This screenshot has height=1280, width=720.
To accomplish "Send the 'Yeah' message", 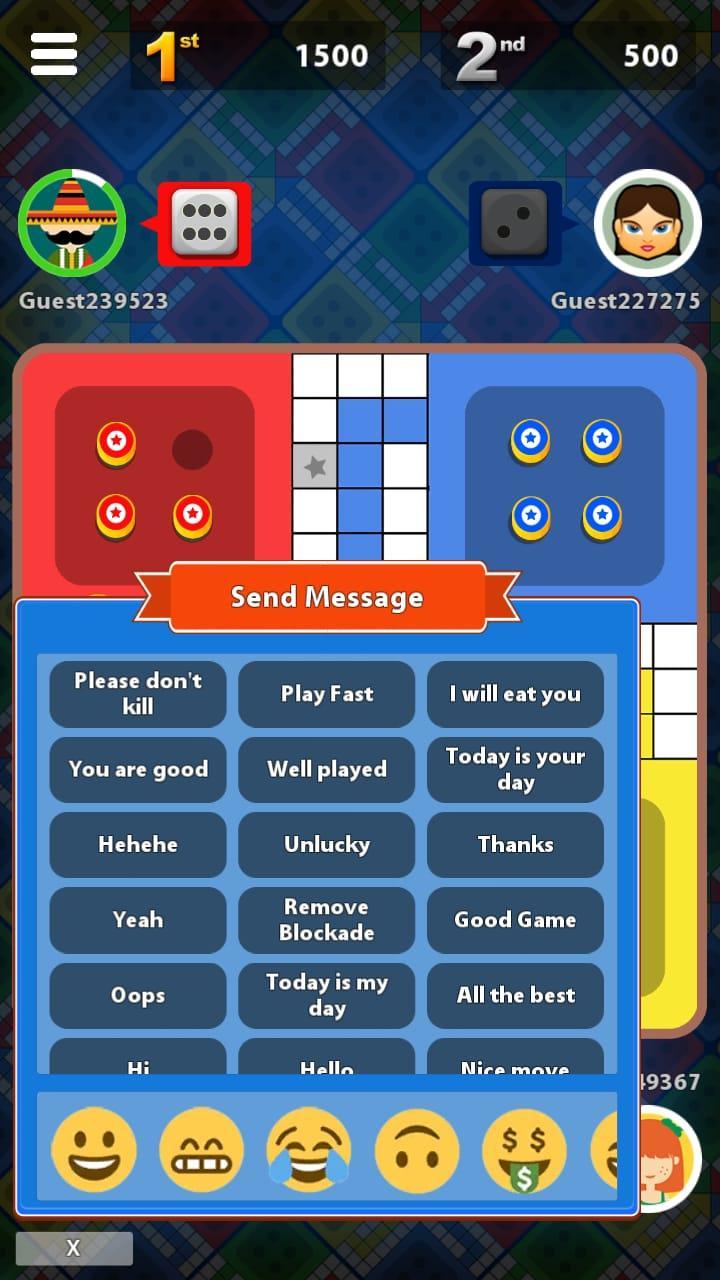I will click(138, 919).
